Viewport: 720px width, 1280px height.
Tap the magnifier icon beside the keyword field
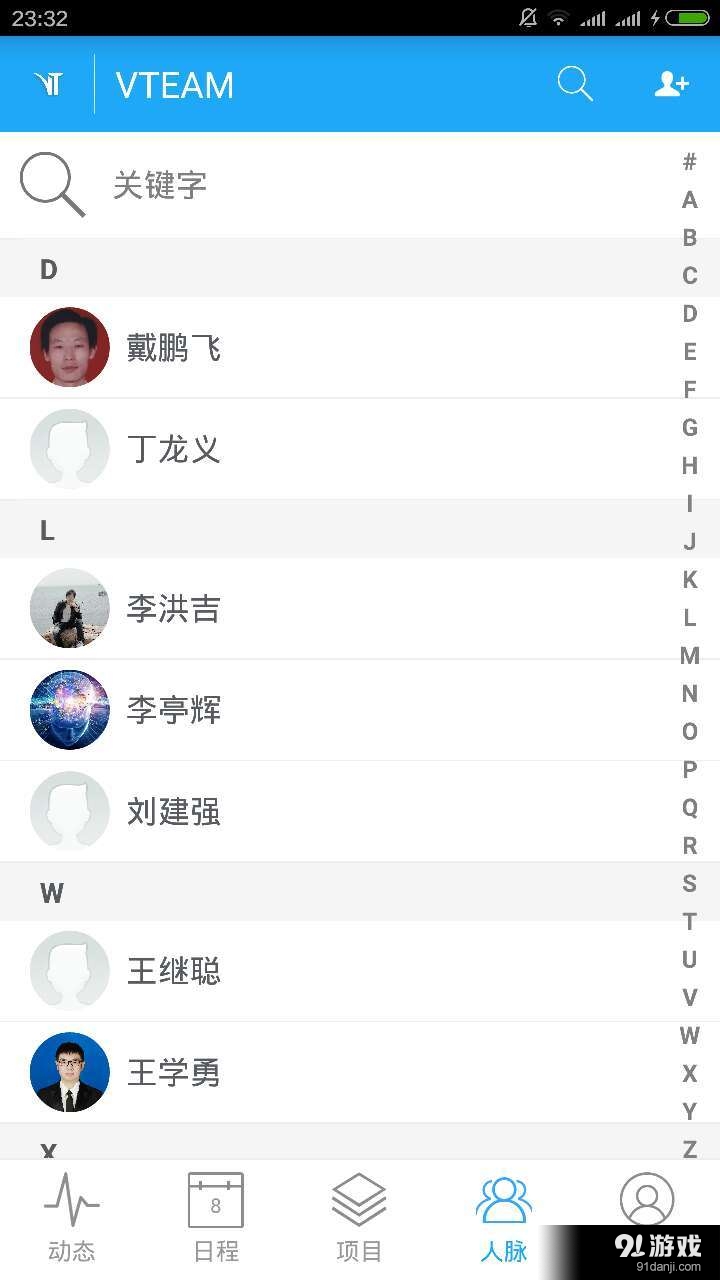coord(51,185)
